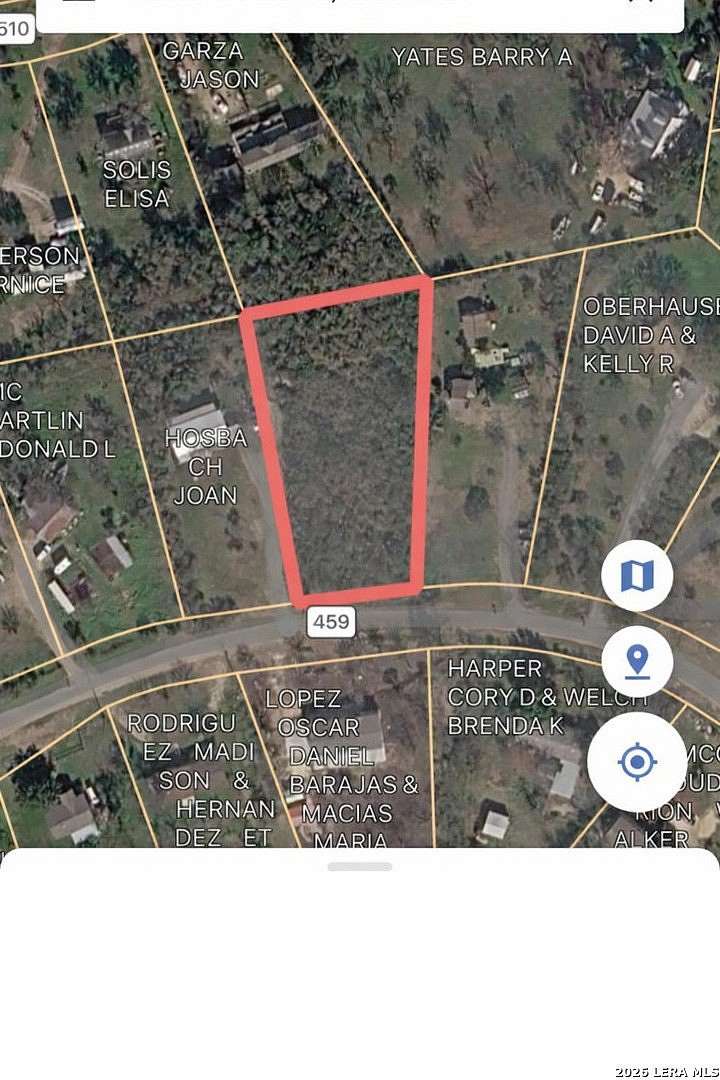Image resolution: width=720 pixels, height=1080 pixels.
Task: Toggle the marker visibility control
Action: 637,659
